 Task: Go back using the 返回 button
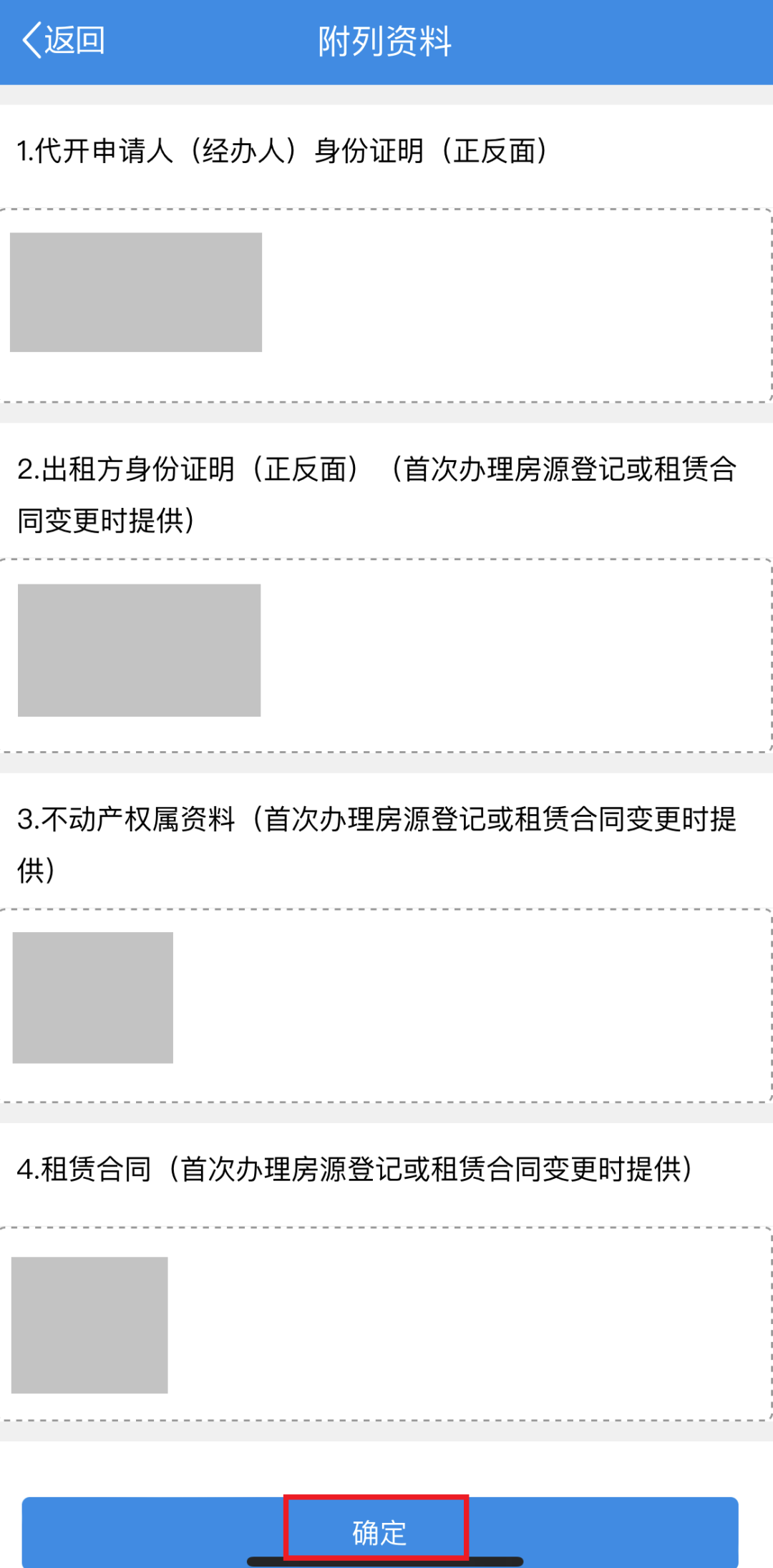(64, 40)
